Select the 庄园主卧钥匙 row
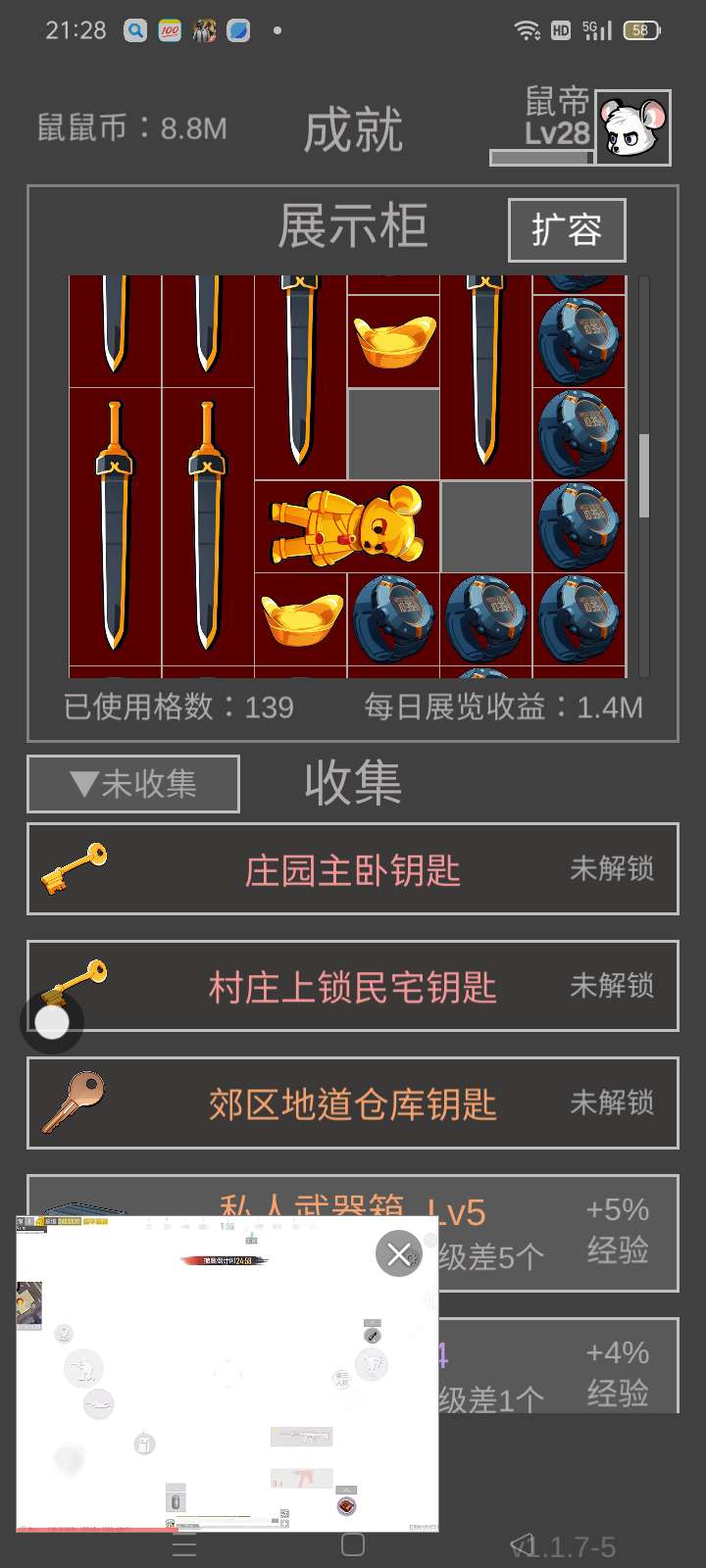Screen dimensions: 706x1568 [x=353, y=869]
